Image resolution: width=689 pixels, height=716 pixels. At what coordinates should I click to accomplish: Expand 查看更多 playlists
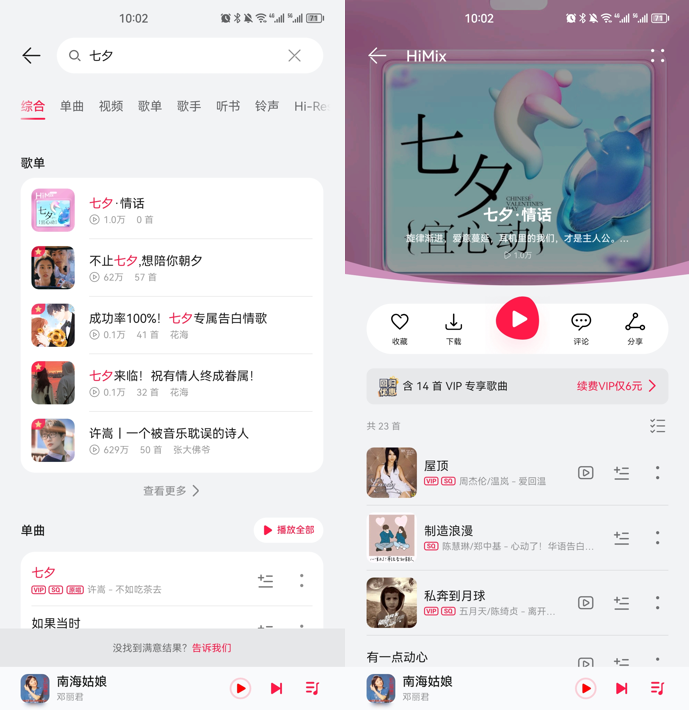[171, 491]
